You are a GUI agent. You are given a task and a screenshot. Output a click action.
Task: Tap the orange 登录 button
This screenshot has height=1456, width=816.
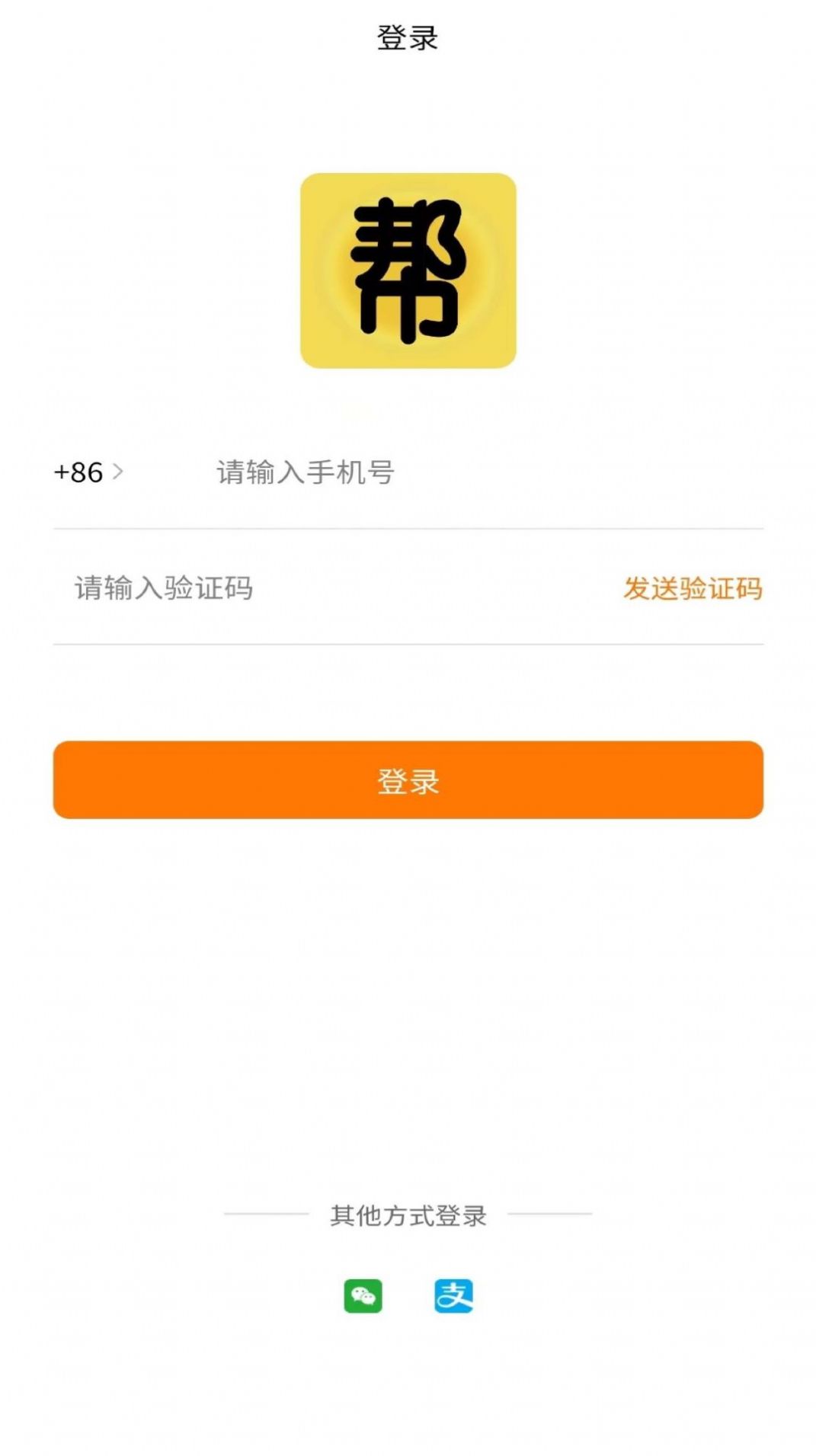pyautogui.click(x=408, y=780)
